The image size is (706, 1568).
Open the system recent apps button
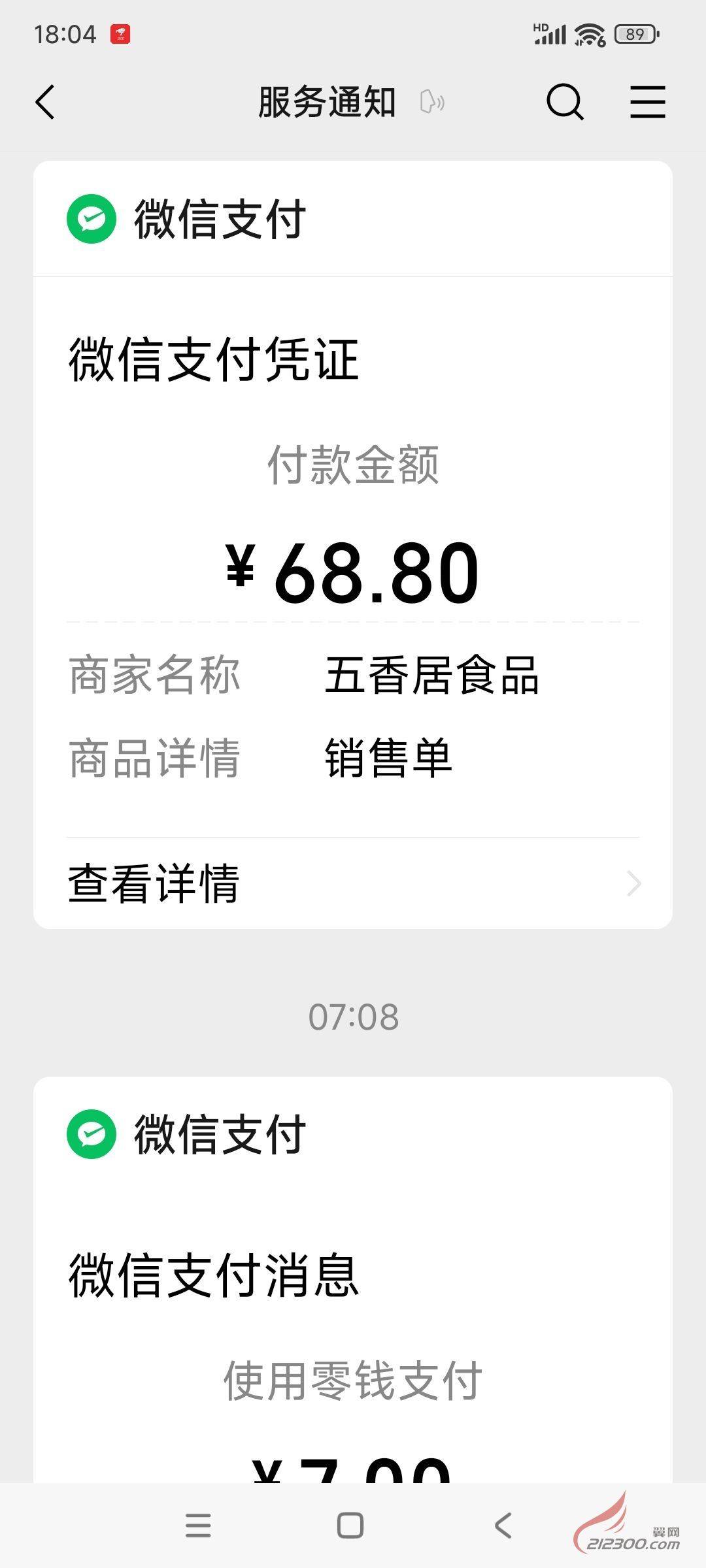click(198, 1526)
